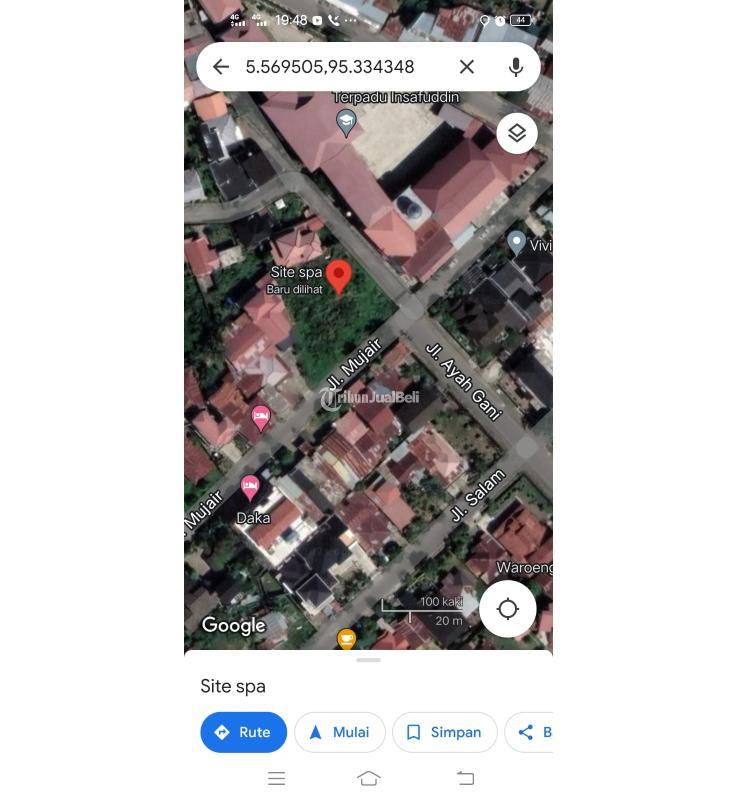Select the red Site spa pin
This screenshot has height=800, width=738.
click(x=339, y=275)
